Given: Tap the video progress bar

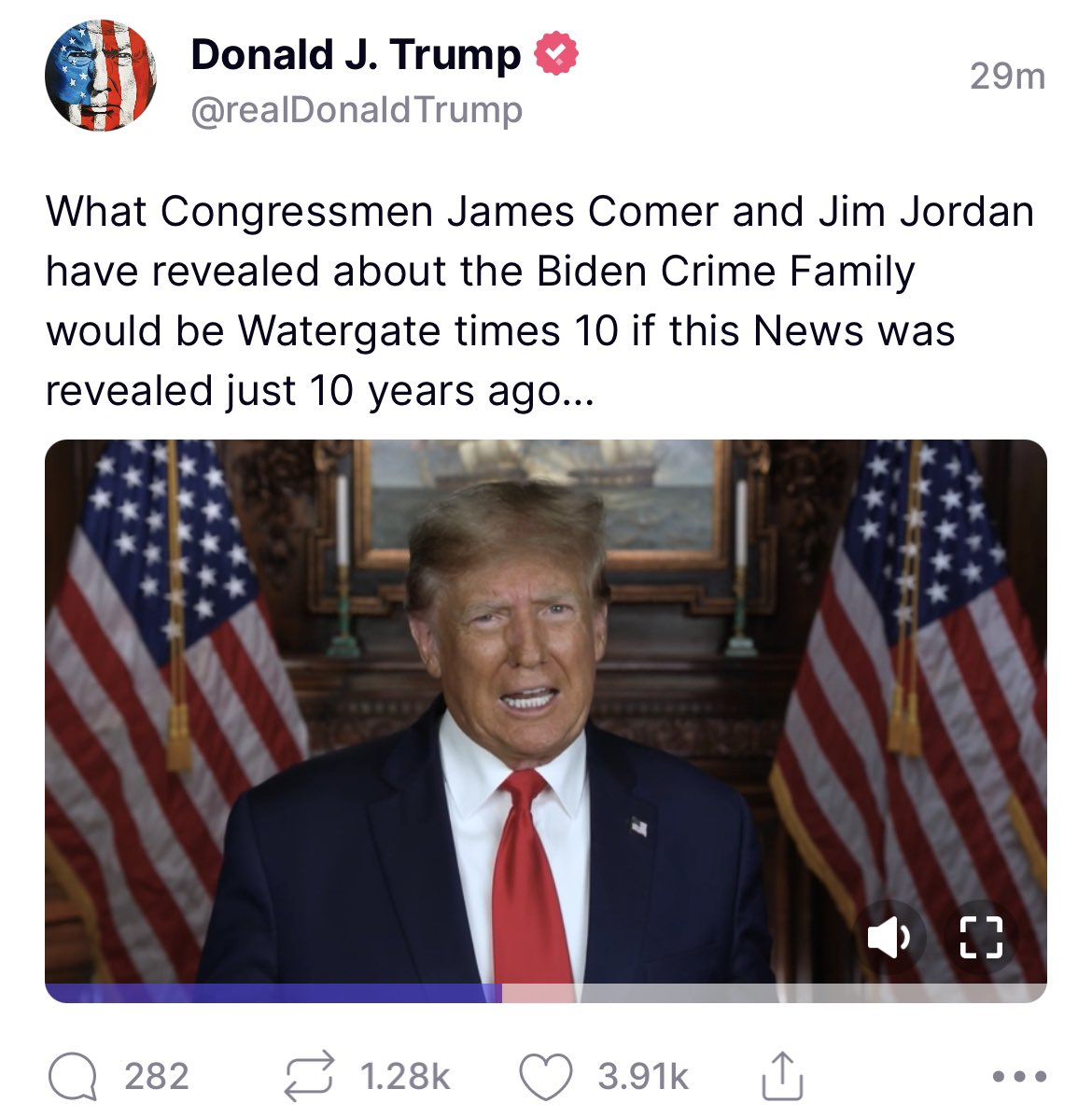Looking at the screenshot, I should 545,993.
